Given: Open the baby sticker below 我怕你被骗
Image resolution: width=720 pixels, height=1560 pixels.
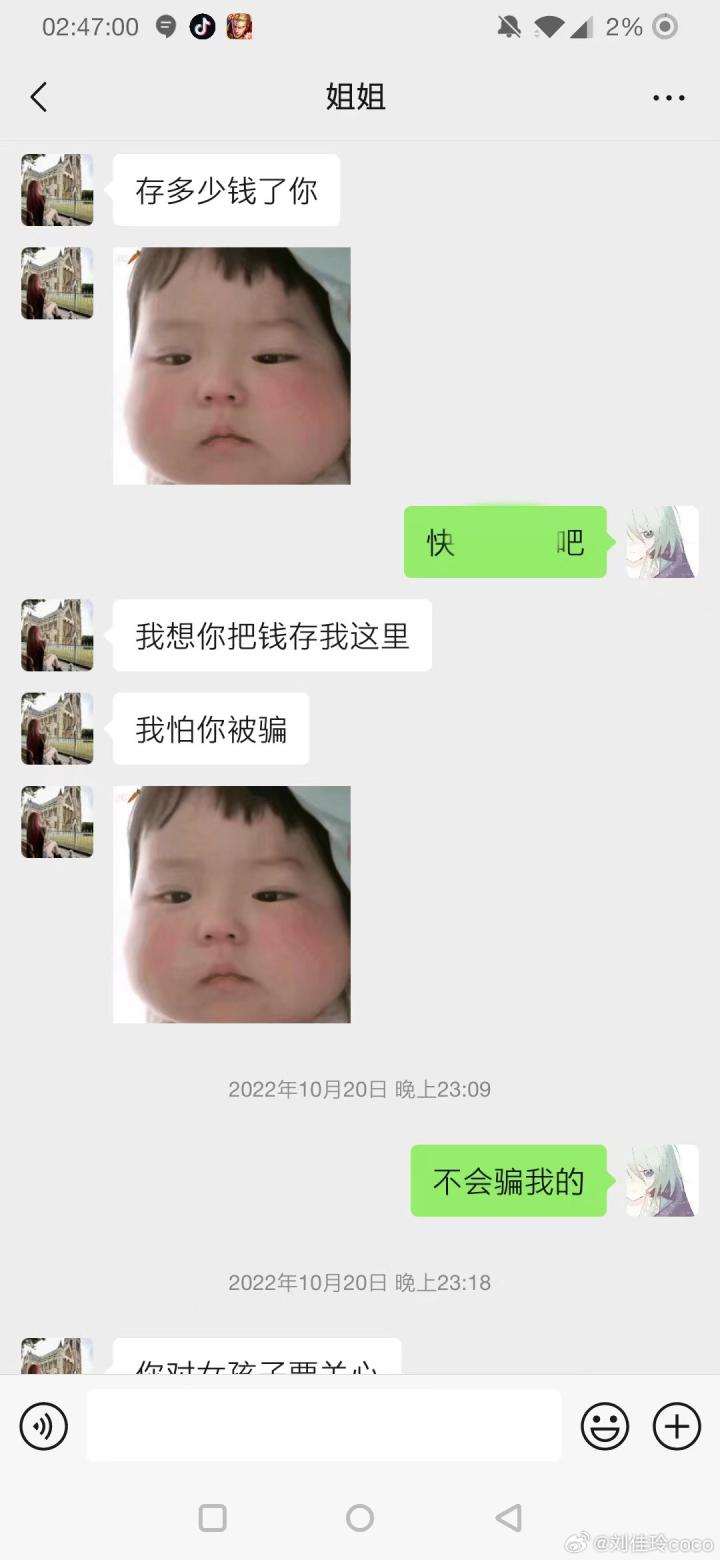Looking at the screenshot, I should [232, 904].
